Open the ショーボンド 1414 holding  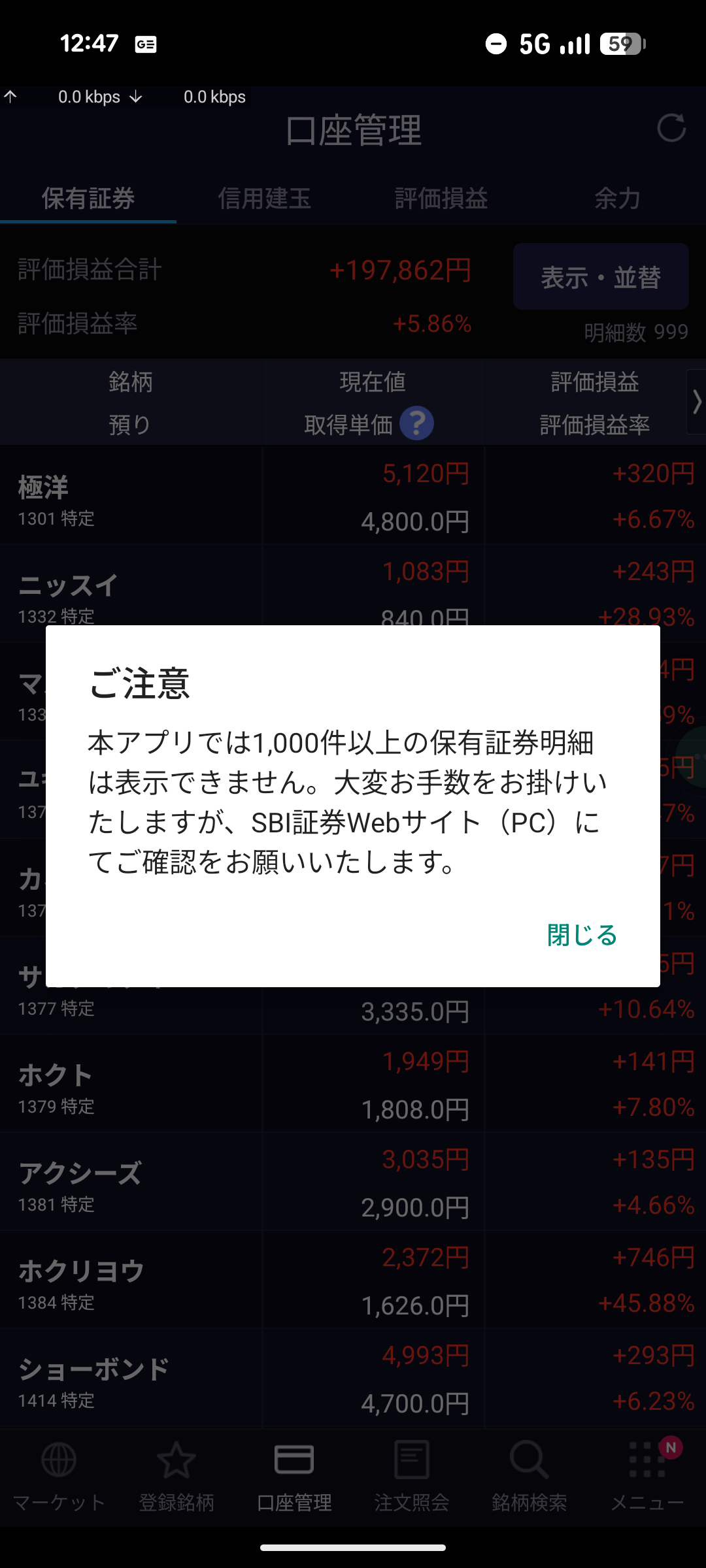pyautogui.click(x=353, y=1377)
